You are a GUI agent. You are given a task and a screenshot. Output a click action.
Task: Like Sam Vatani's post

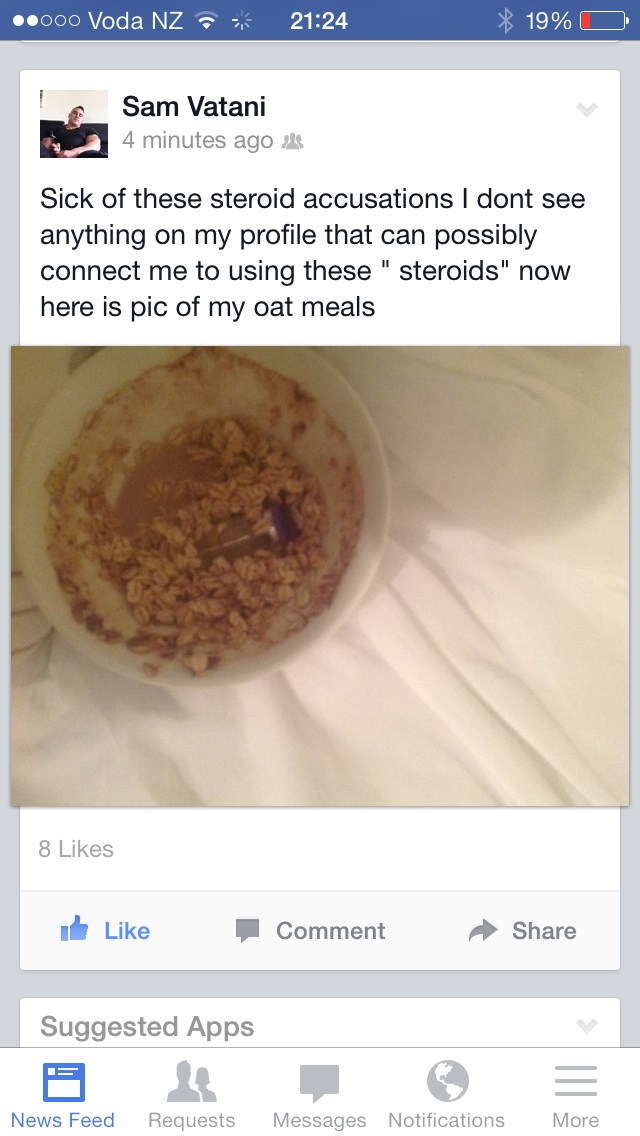point(106,930)
